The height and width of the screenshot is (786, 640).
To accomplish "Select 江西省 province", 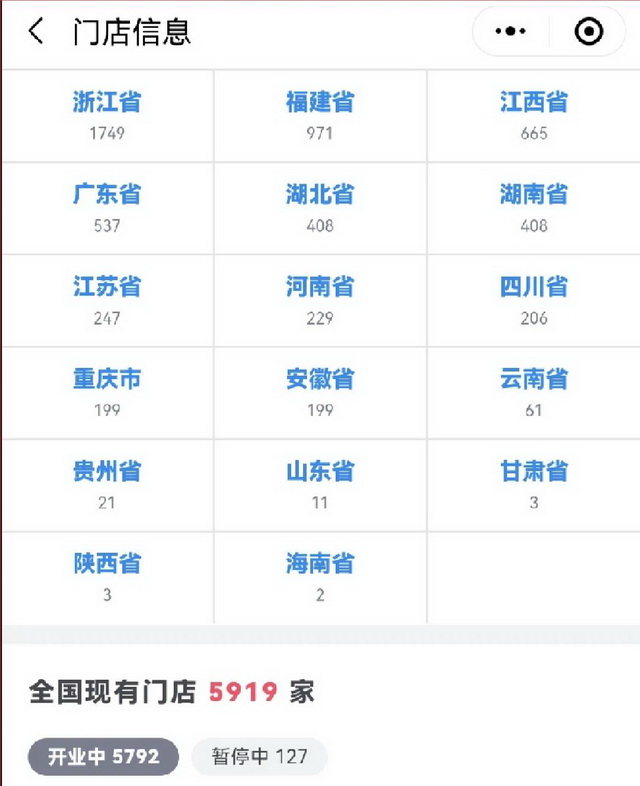I will pos(534,115).
